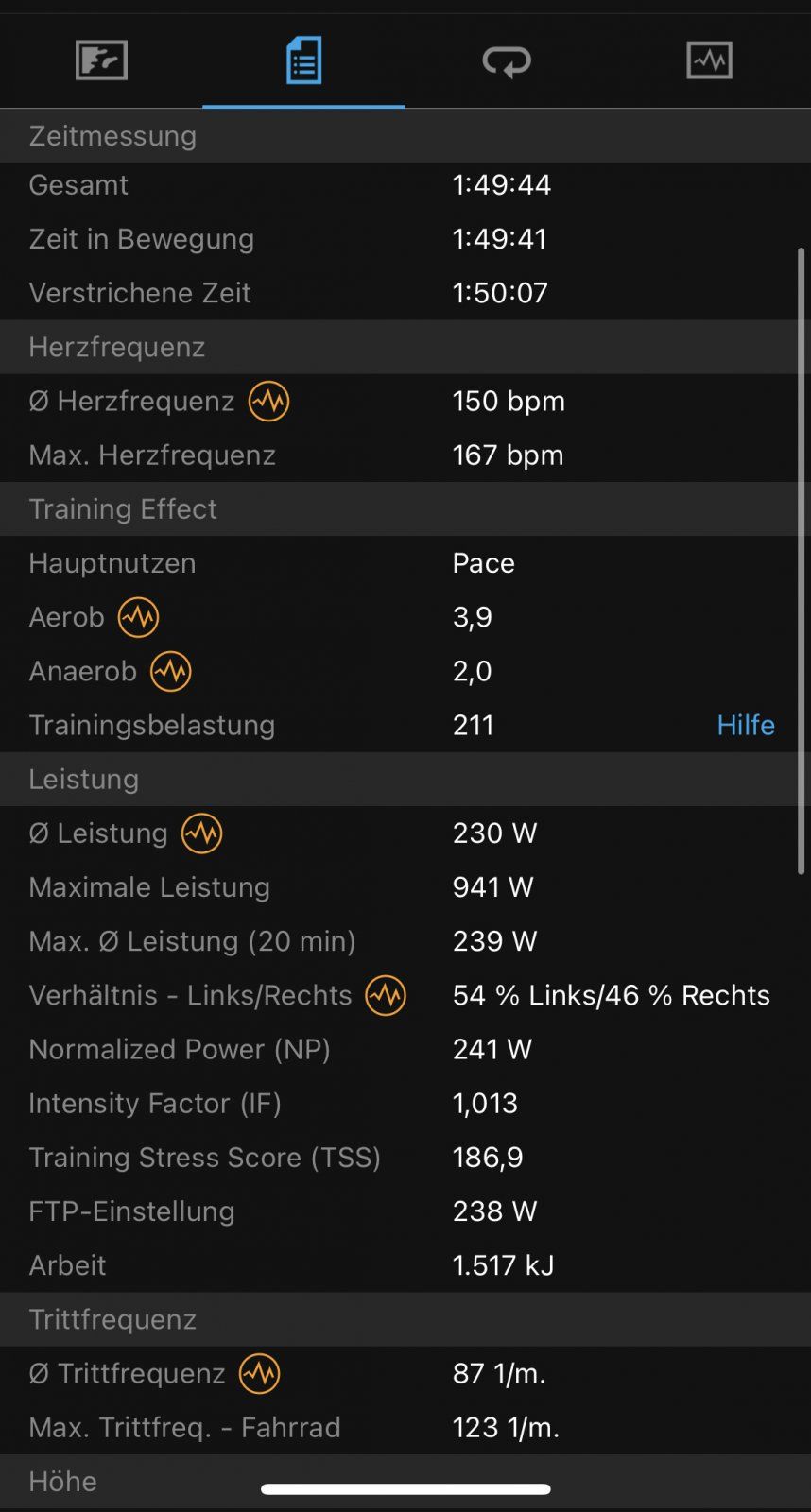Image resolution: width=811 pixels, height=1512 pixels.
Task: Open the chart icon beside Anaerob
Action: point(171,671)
